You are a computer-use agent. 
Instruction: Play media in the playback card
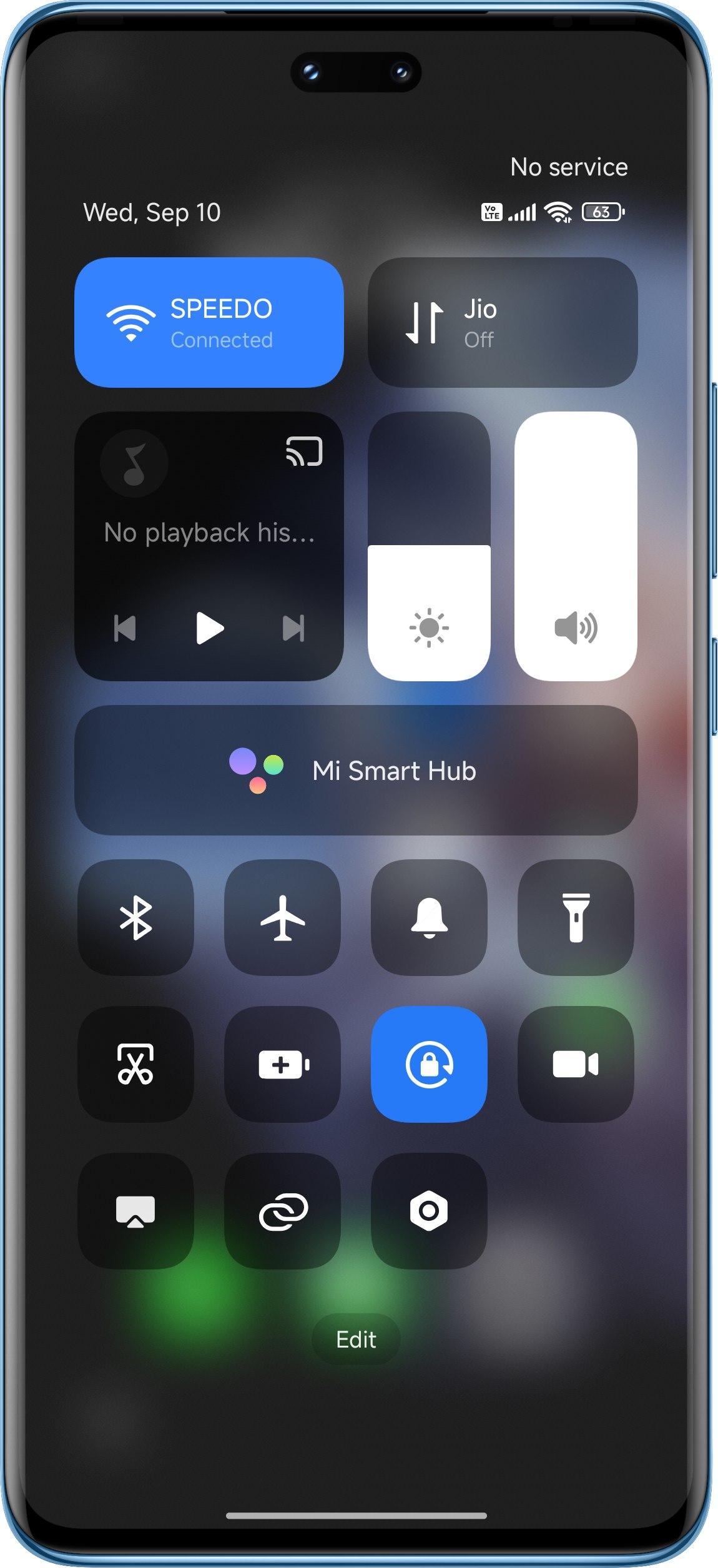[209, 628]
